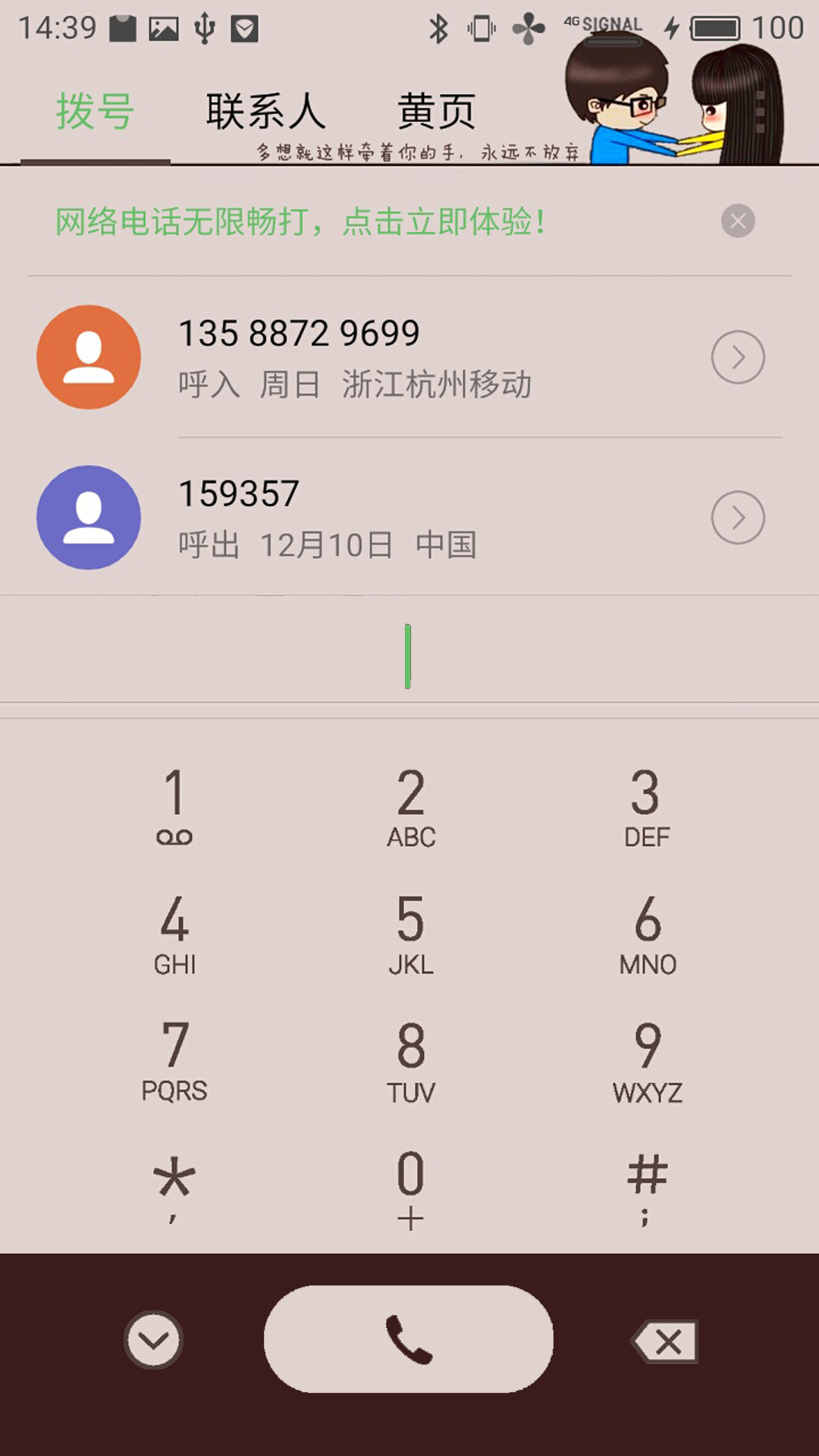Open details arrow for 159357
Viewport: 819px width, 1456px height.
coord(738,518)
